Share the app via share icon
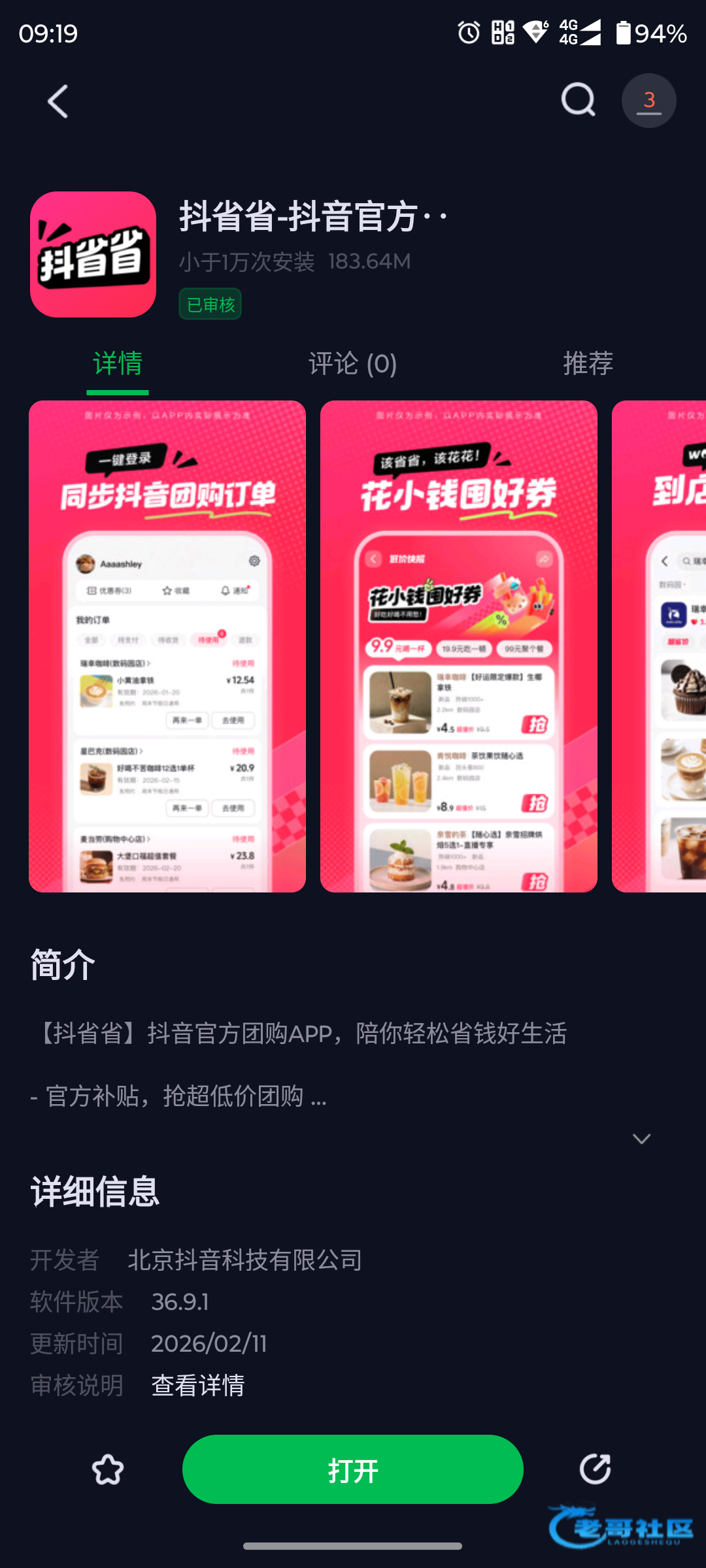 click(595, 1469)
